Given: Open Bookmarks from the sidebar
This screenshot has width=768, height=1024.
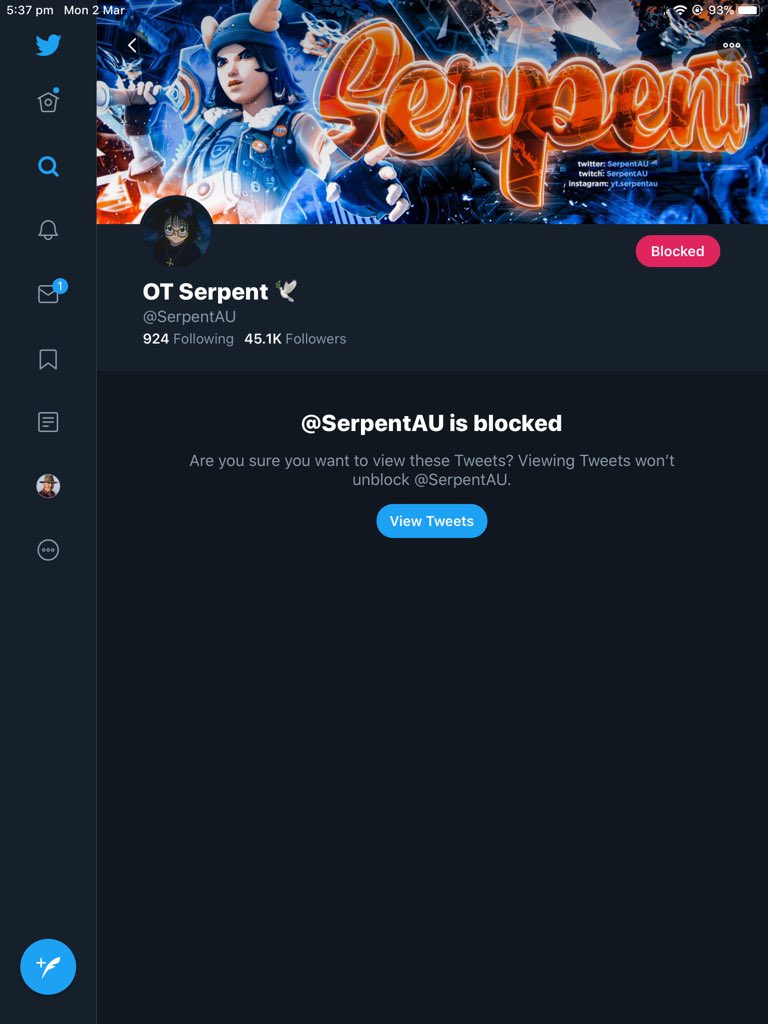Looking at the screenshot, I should pos(48,359).
